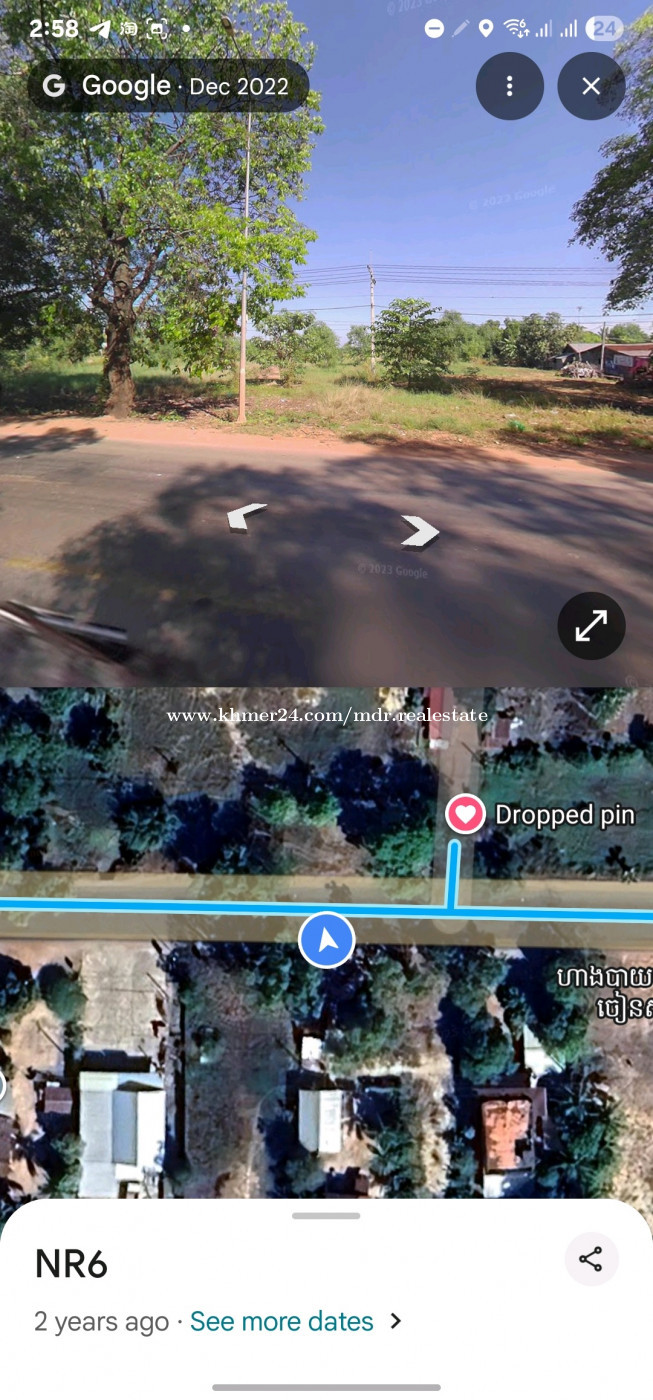Share this NR6 Street View location
This screenshot has width=653, height=1400.
tap(591, 1260)
